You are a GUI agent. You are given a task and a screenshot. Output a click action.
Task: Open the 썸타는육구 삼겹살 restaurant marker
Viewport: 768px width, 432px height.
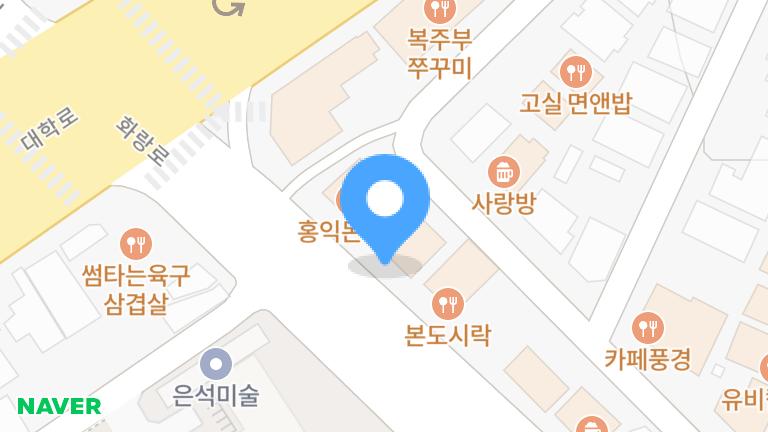pyautogui.click(x=134, y=243)
